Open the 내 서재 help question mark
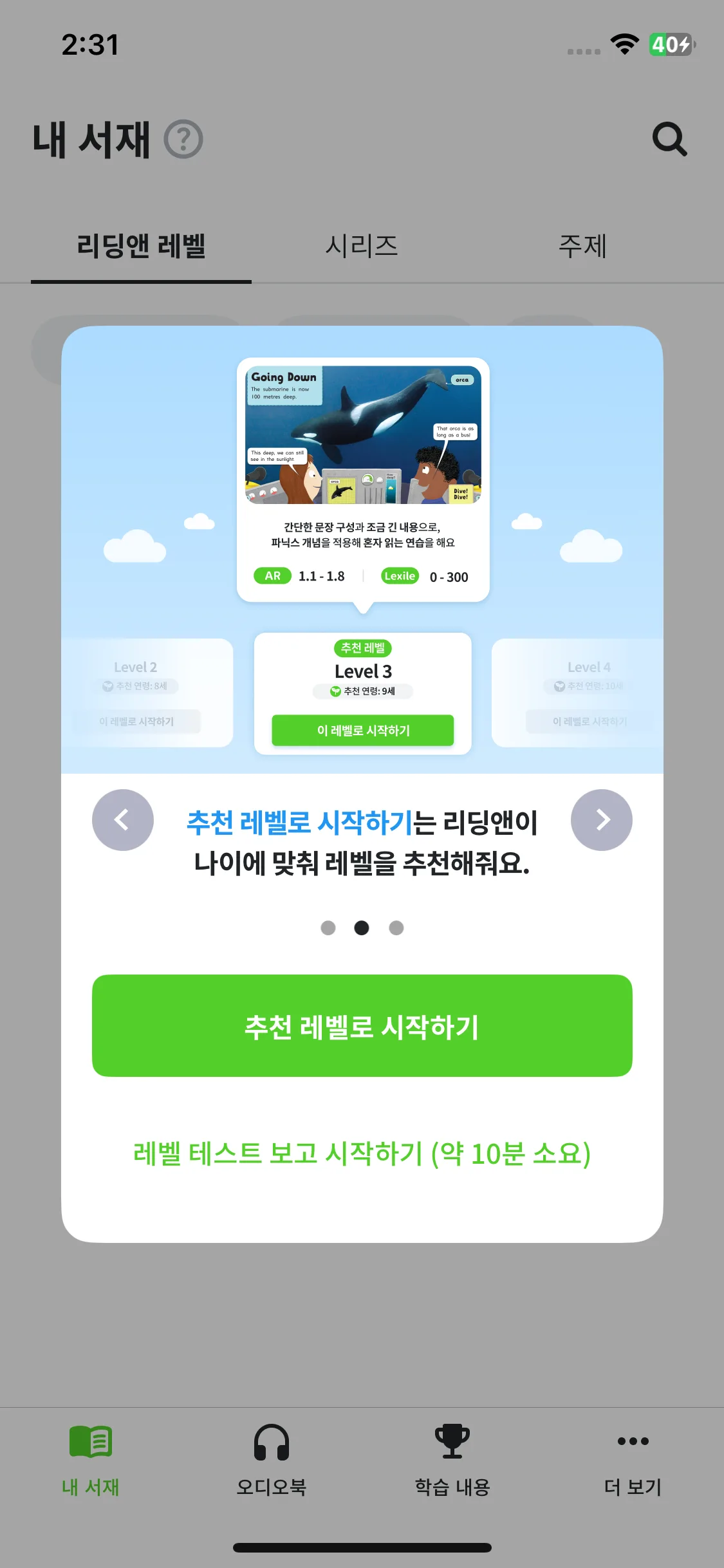The image size is (724, 1568). pyautogui.click(x=183, y=139)
